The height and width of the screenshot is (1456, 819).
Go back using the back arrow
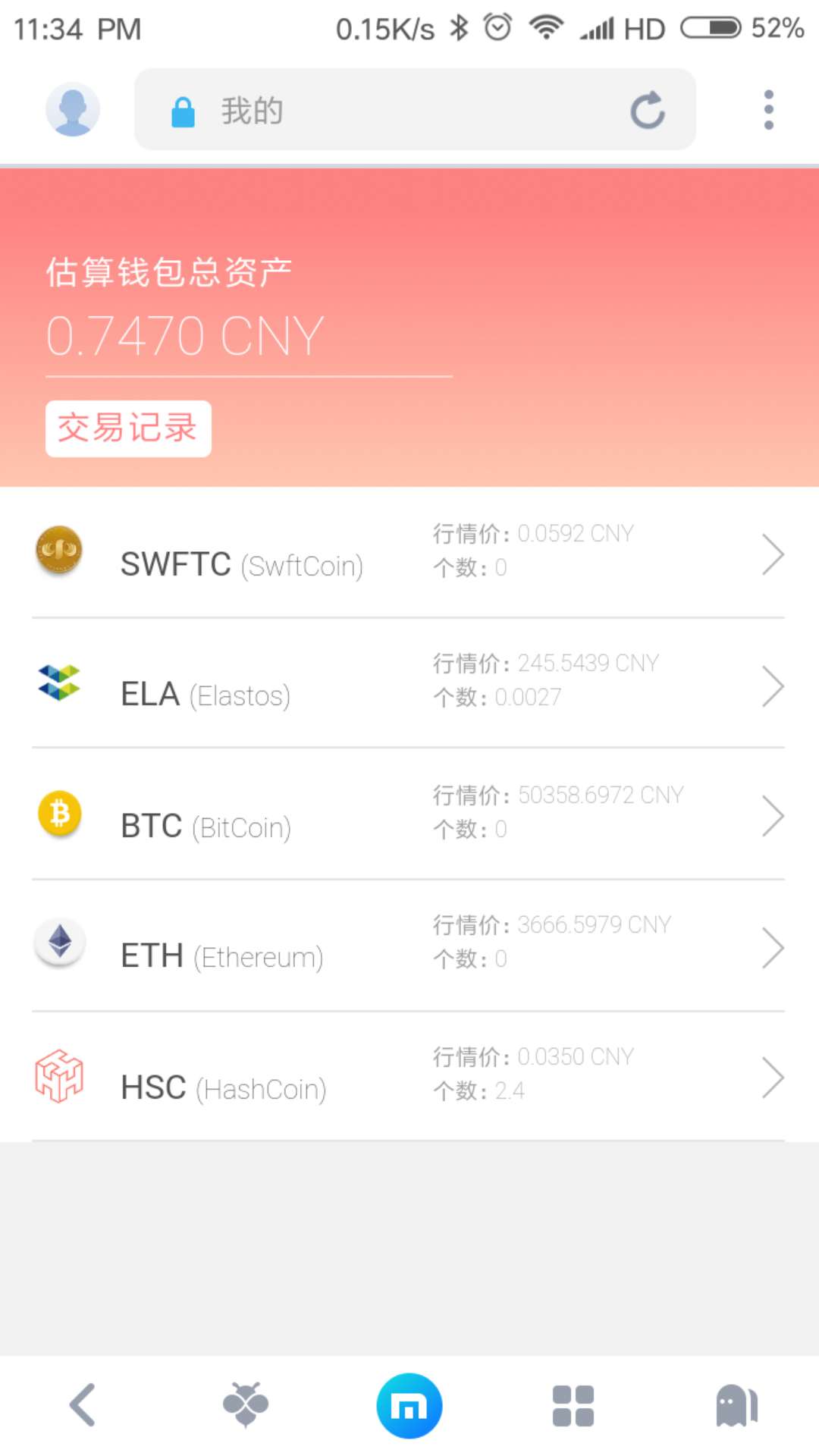pyautogui.click(x=82, y=1404)
